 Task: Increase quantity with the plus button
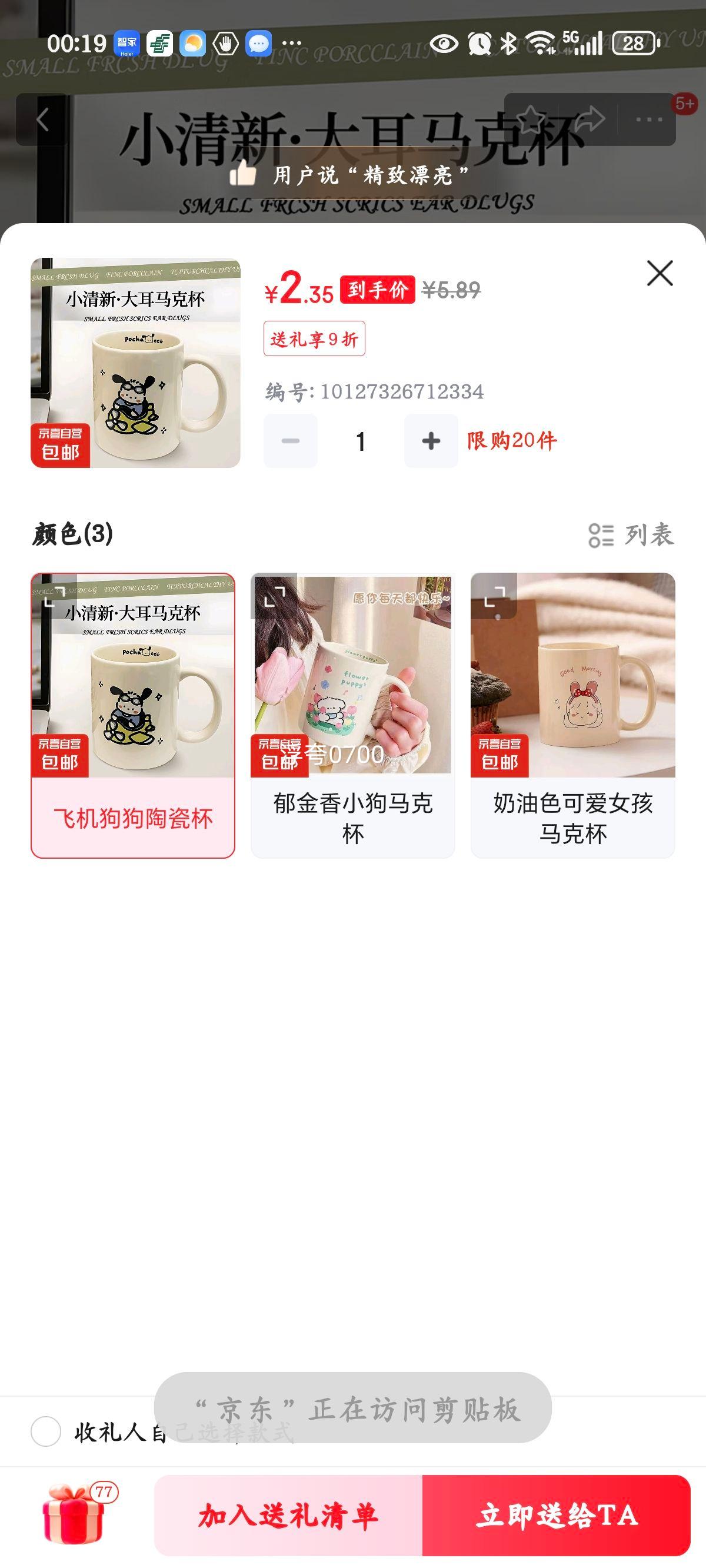[430, 441]
